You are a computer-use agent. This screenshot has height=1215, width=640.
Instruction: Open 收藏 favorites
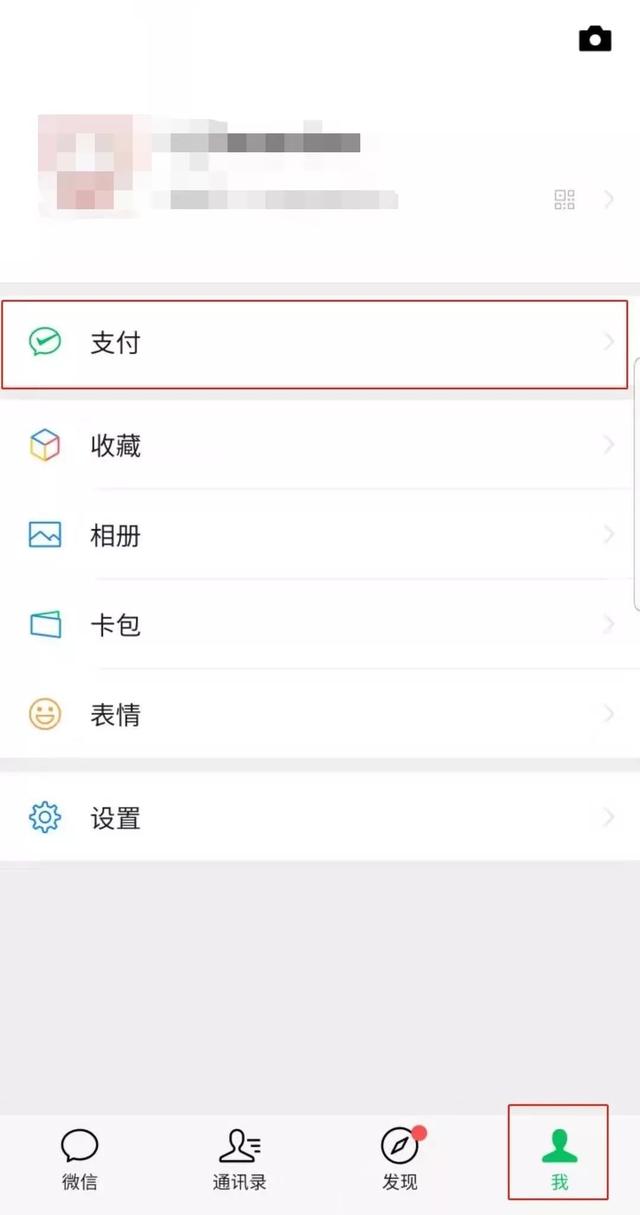coord(320,445)
